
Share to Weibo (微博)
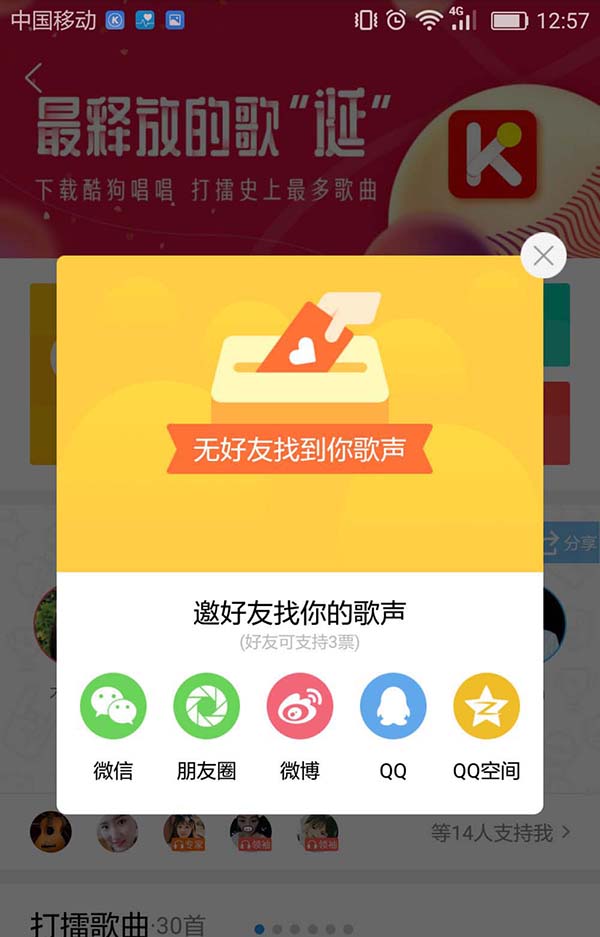pos(299,706)
